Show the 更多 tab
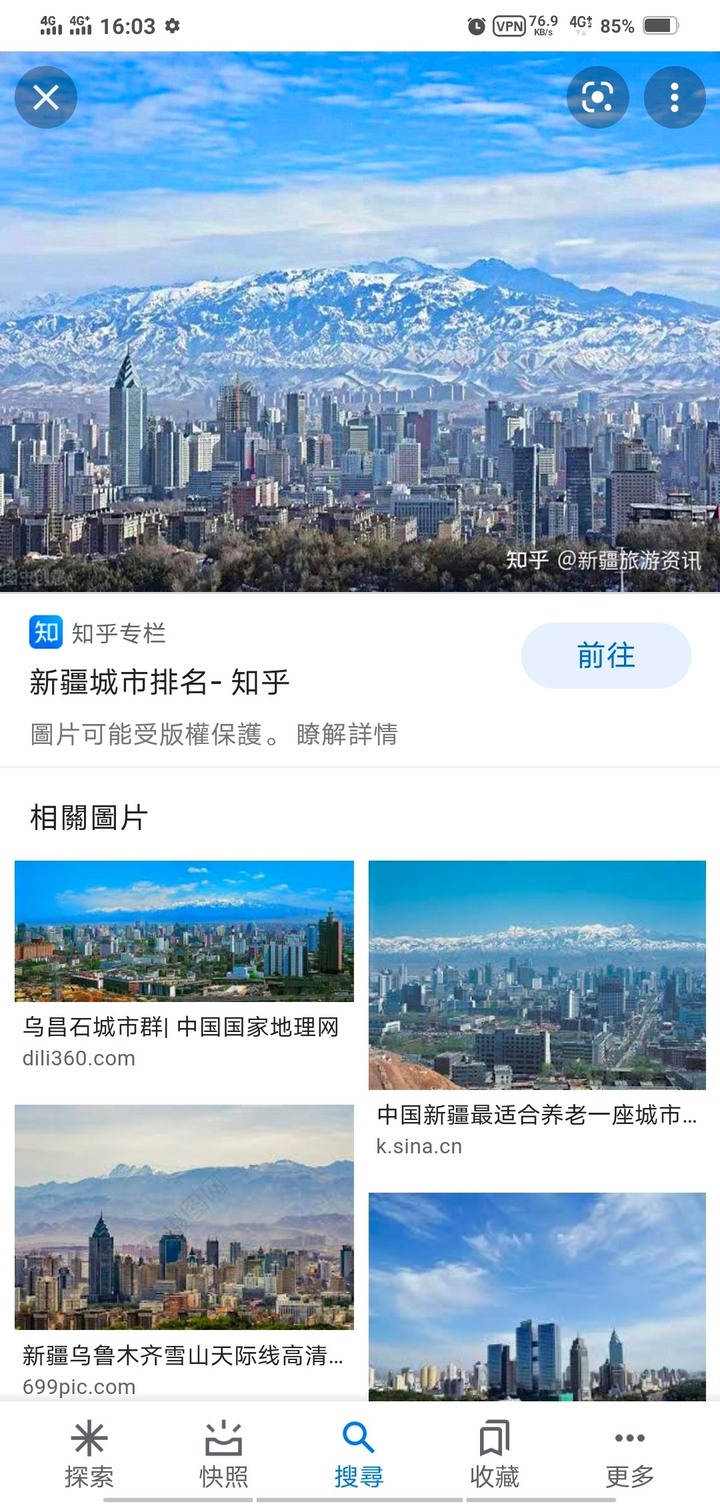The image size is (720, 1504). [x=630, y=1455]
